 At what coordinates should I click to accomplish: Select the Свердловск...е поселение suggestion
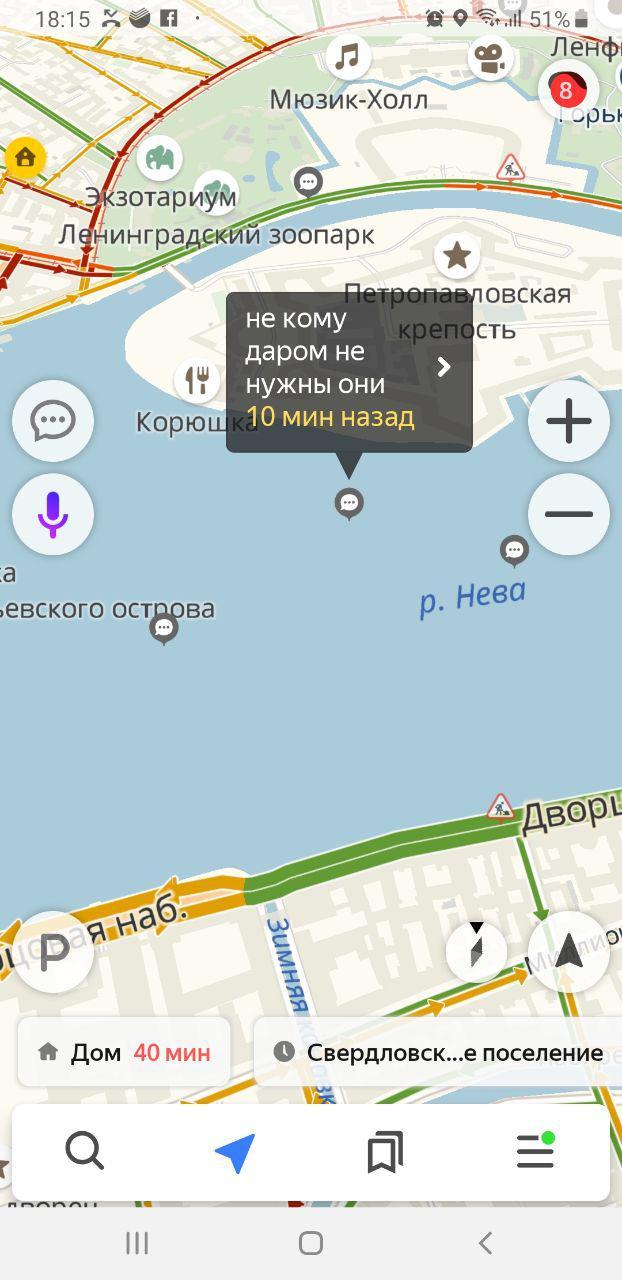click(x=440, y=1052)
